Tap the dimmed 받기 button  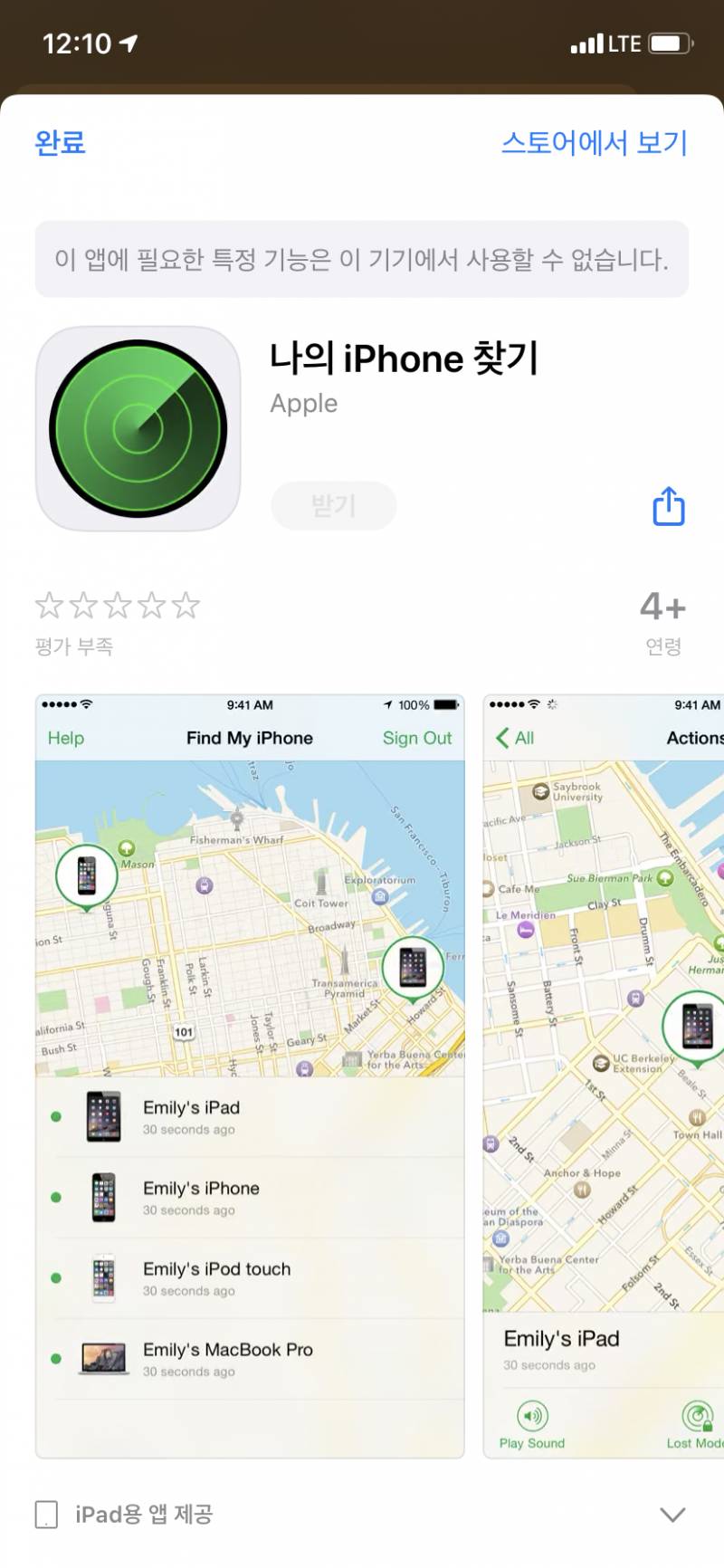333,505
